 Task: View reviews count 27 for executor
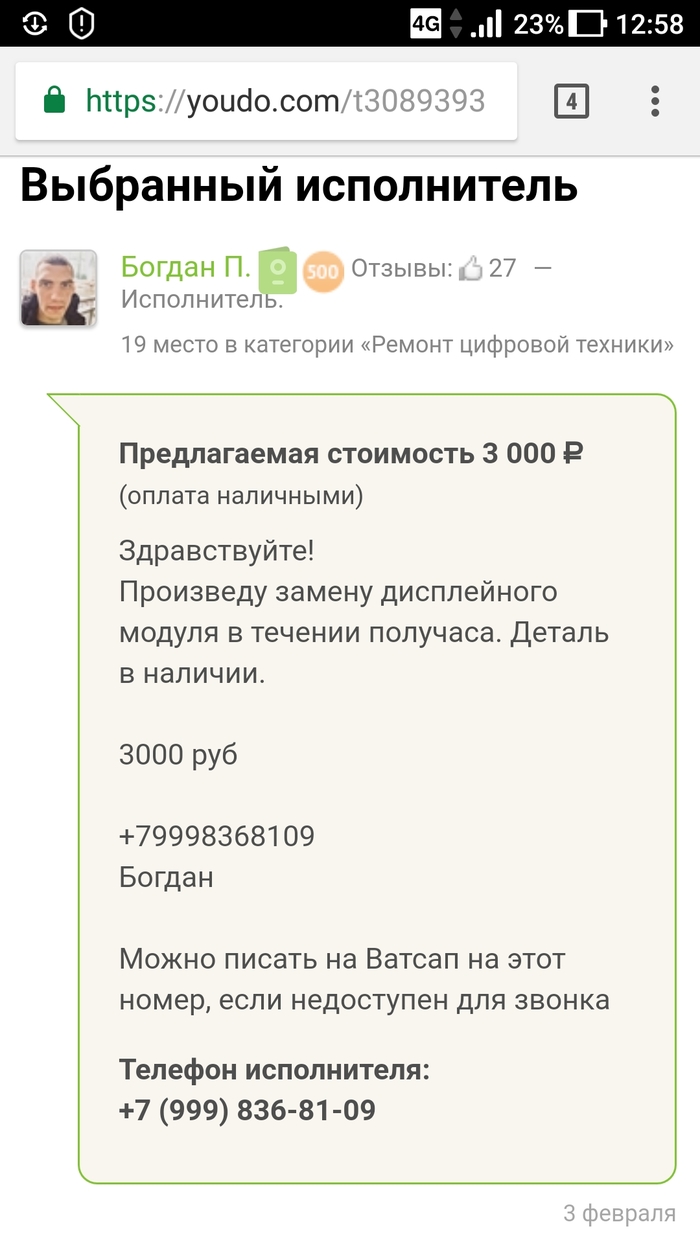488,268
